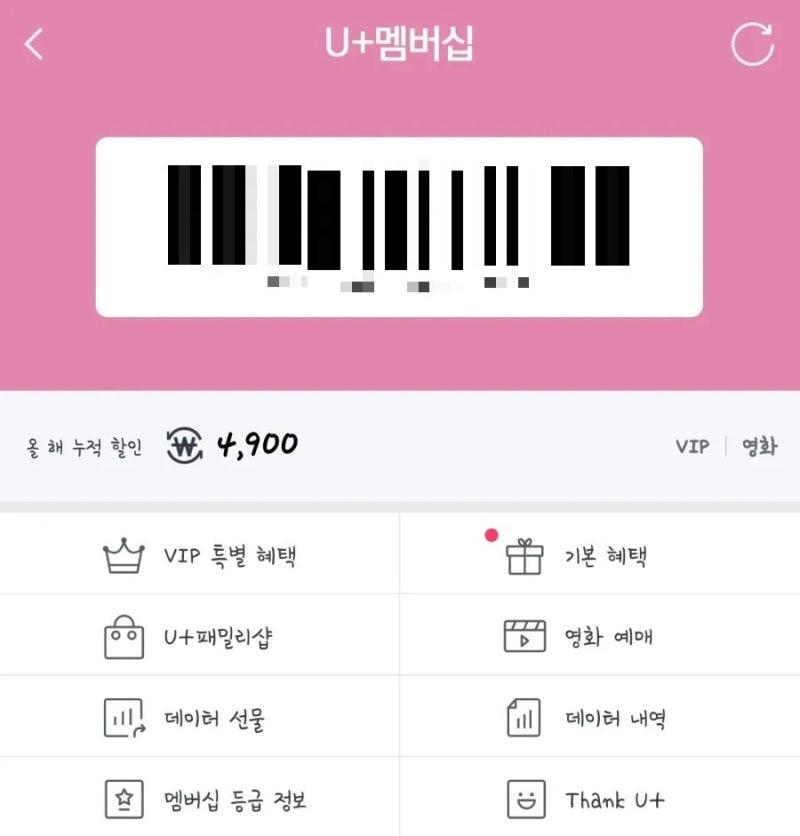Refresh the membership barcode

pyautogui.click(x=752, y=44)
